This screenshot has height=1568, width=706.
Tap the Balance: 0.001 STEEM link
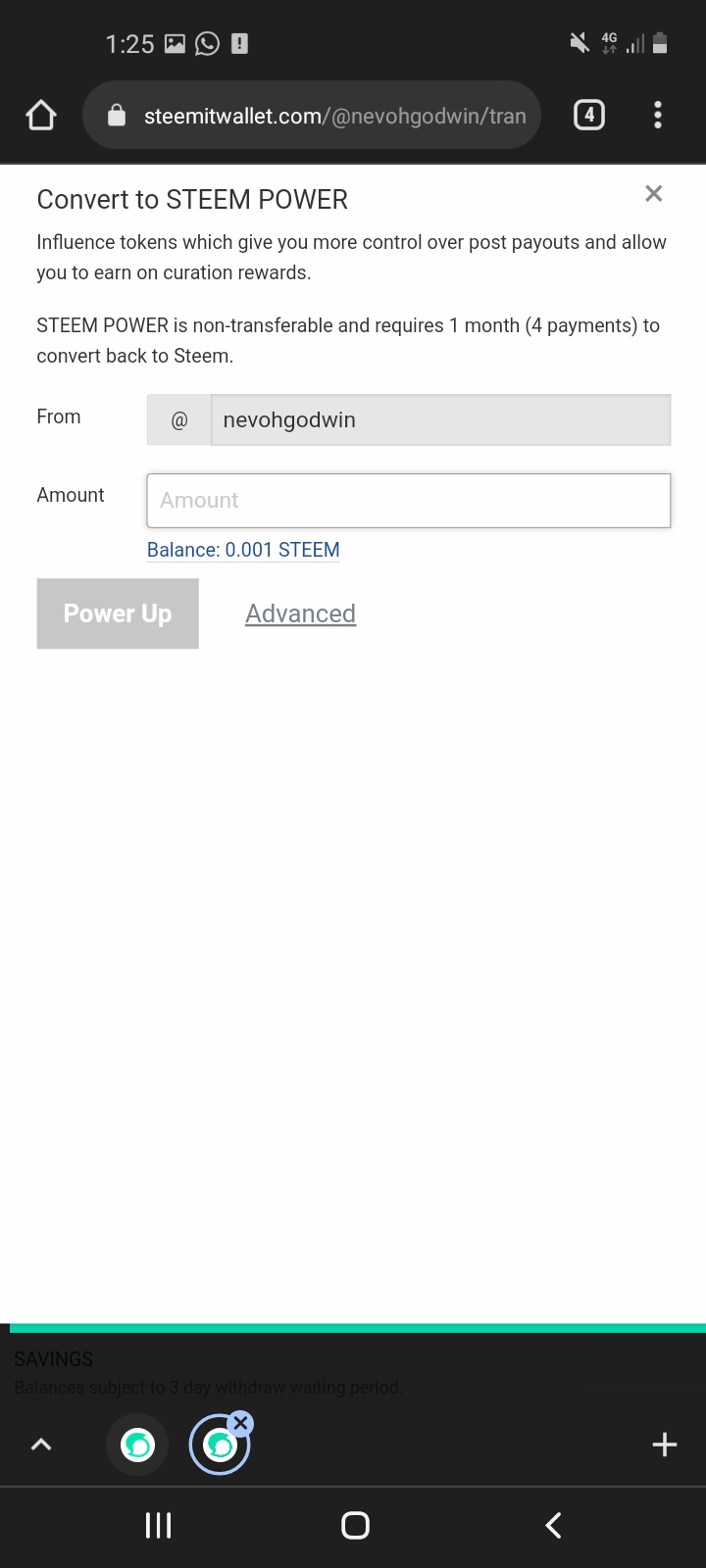[243, 550]
